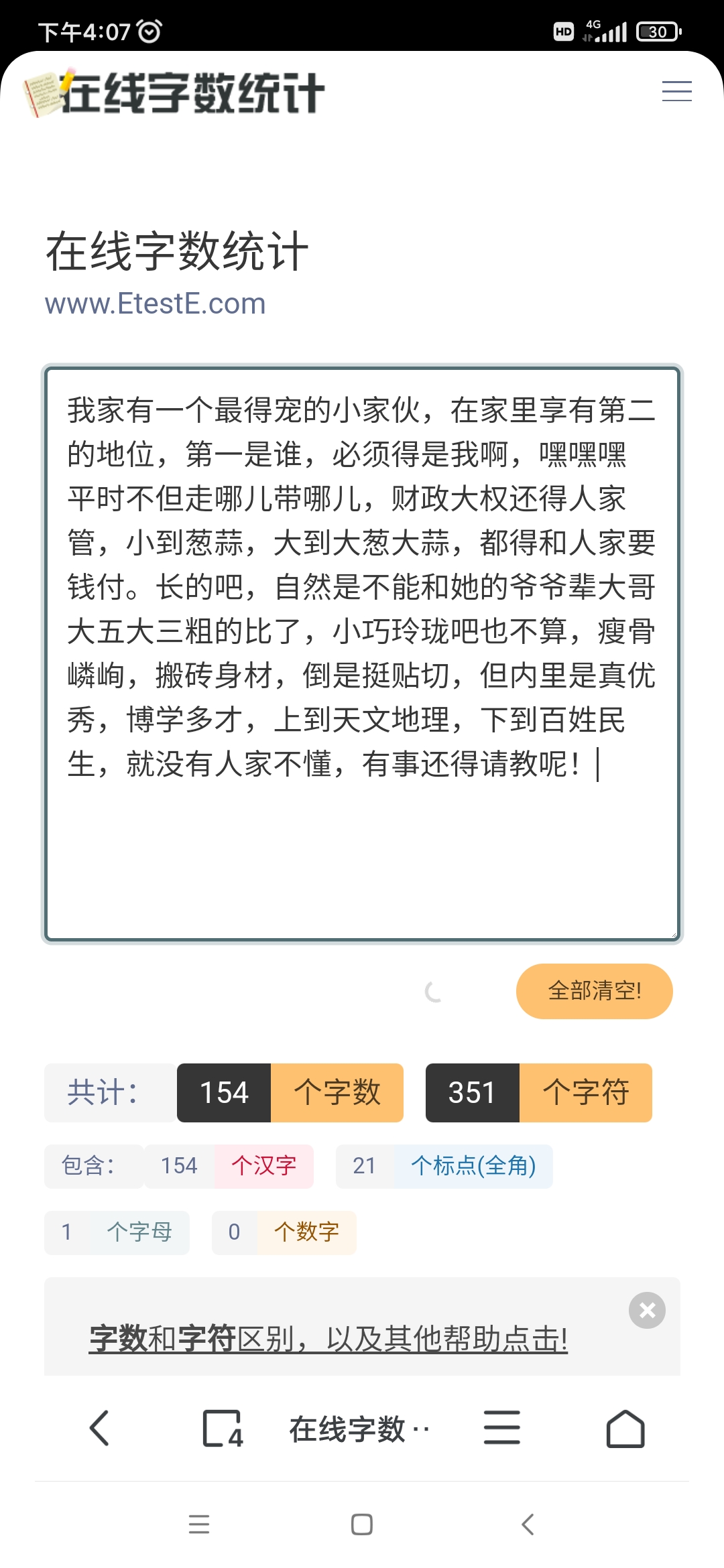This screenshot has height=1568, width=724.
Task: Open the browser tabs switcher
Action: (x=223, y=1429)
